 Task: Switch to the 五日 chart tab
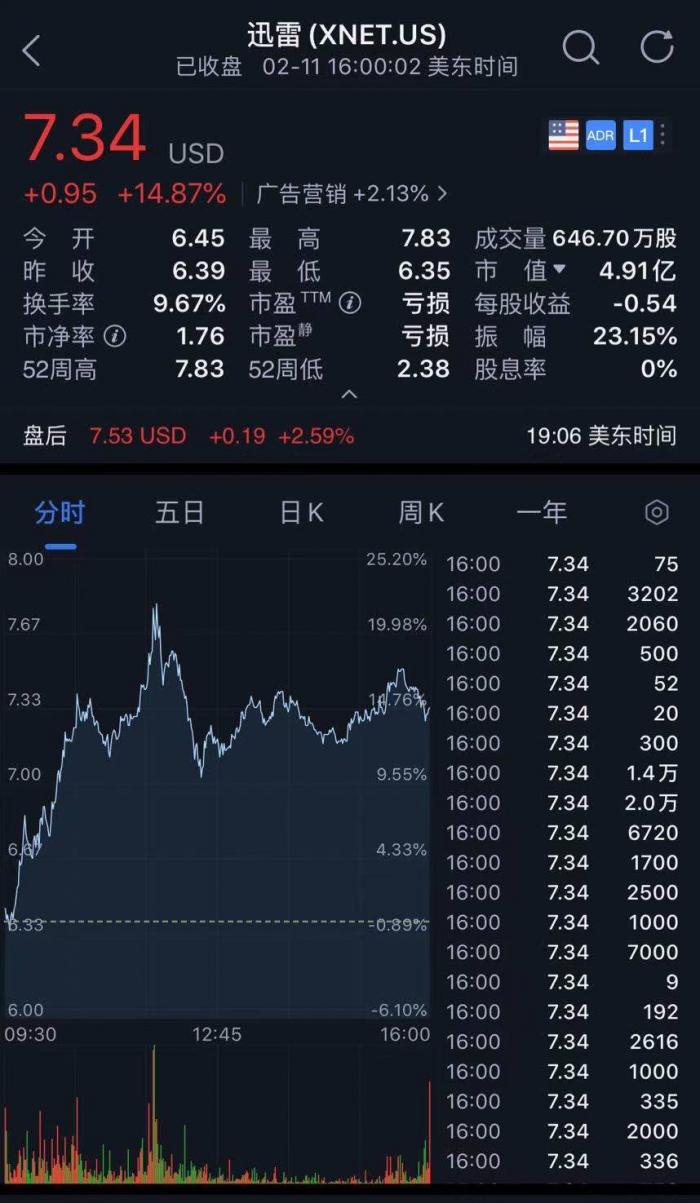pos(180,513)
